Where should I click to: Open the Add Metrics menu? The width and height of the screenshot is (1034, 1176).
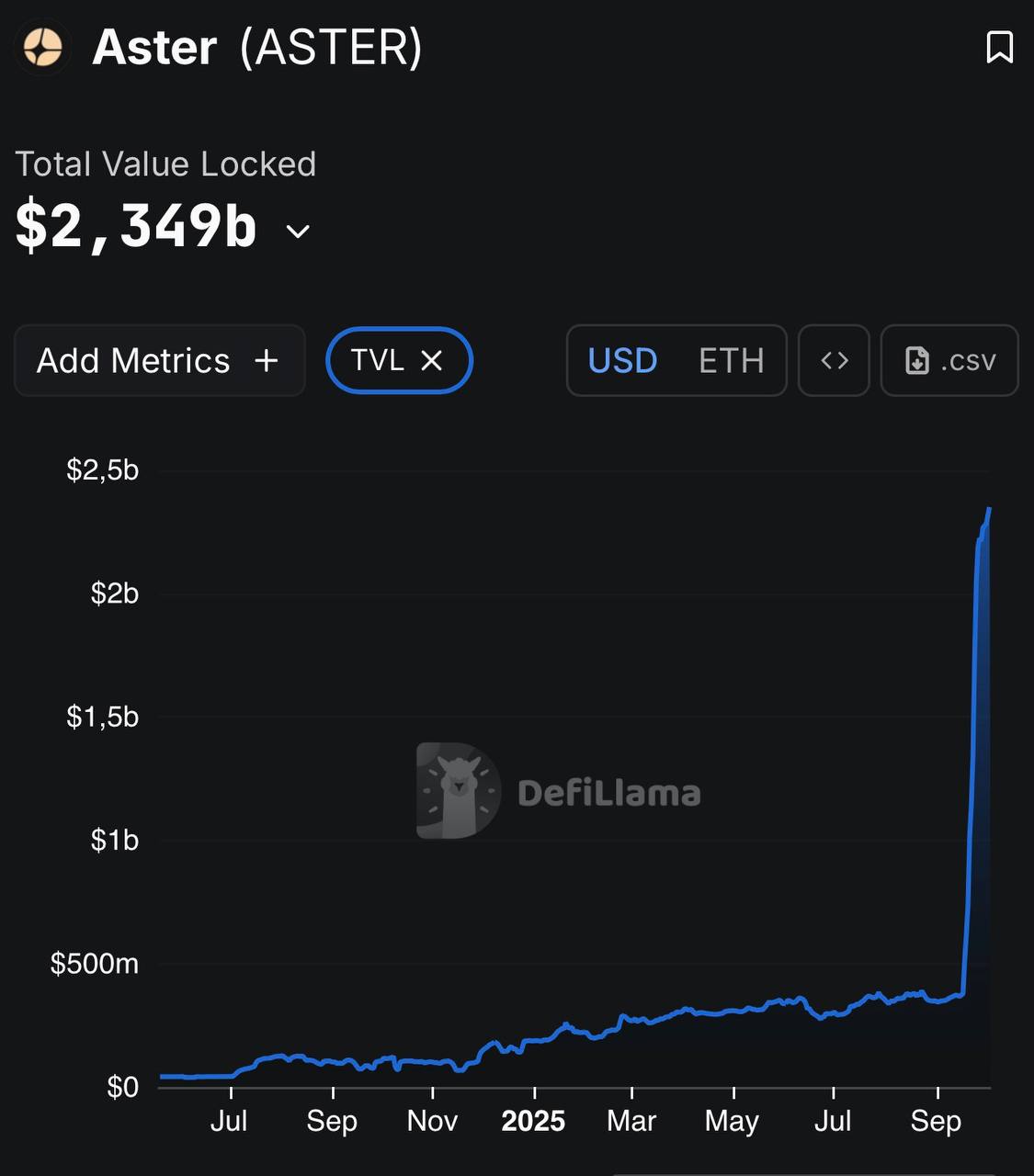pyautogui.click(x=159, y=360)
